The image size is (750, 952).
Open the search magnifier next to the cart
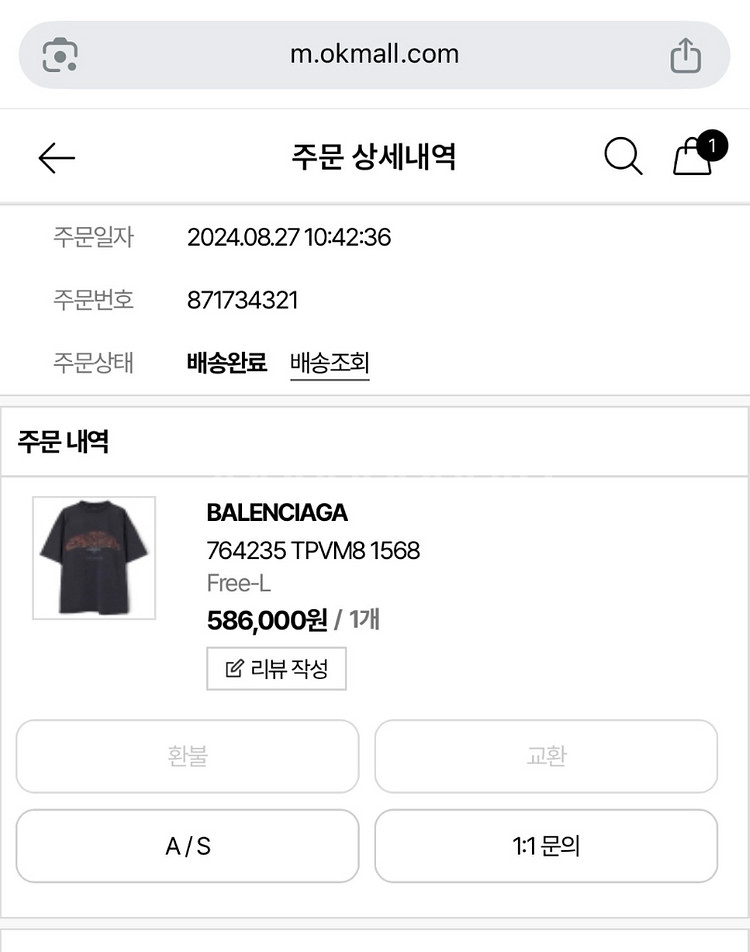pos(622,157)
